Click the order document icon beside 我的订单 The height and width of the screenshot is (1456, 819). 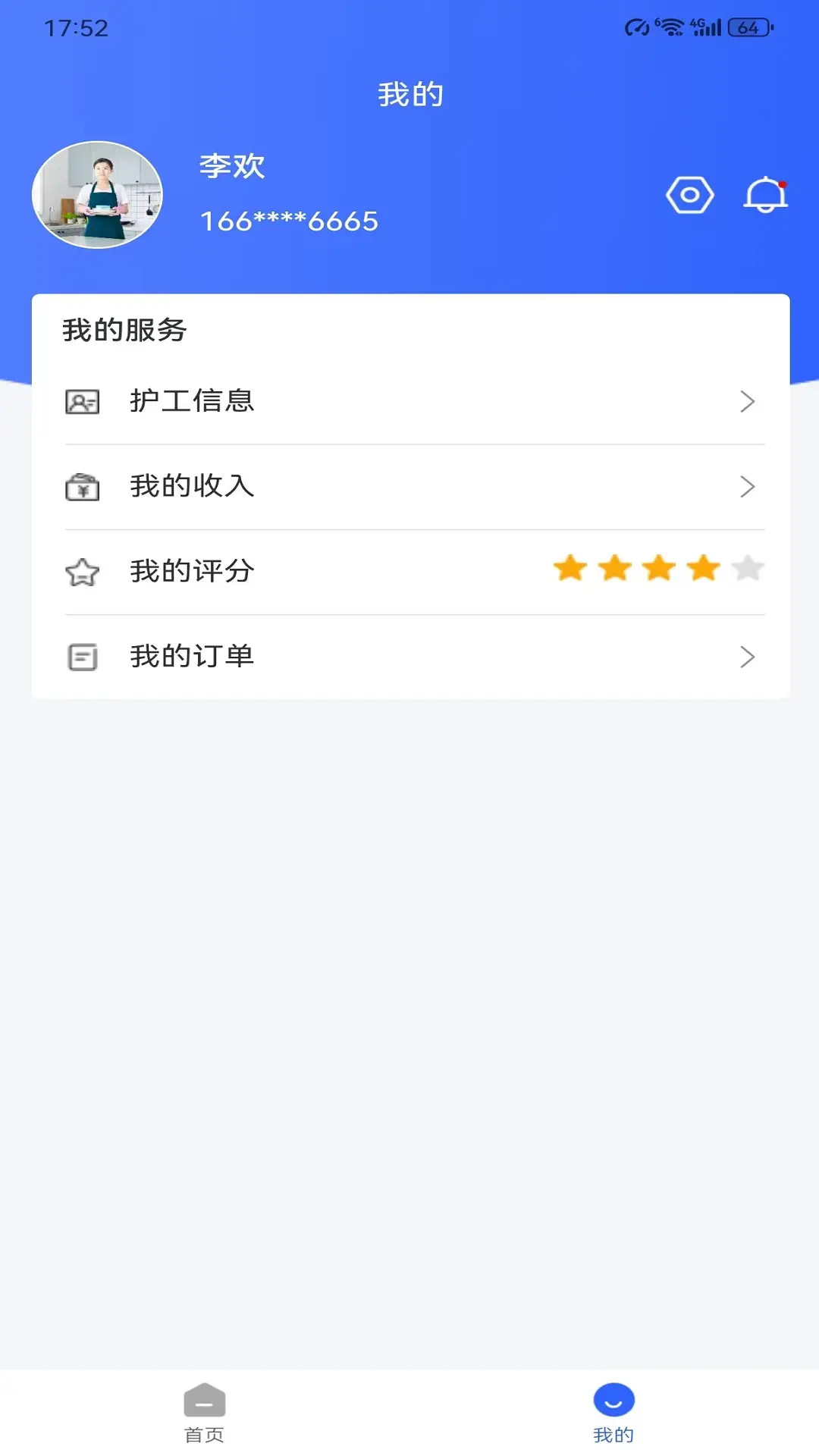point(82,657)
